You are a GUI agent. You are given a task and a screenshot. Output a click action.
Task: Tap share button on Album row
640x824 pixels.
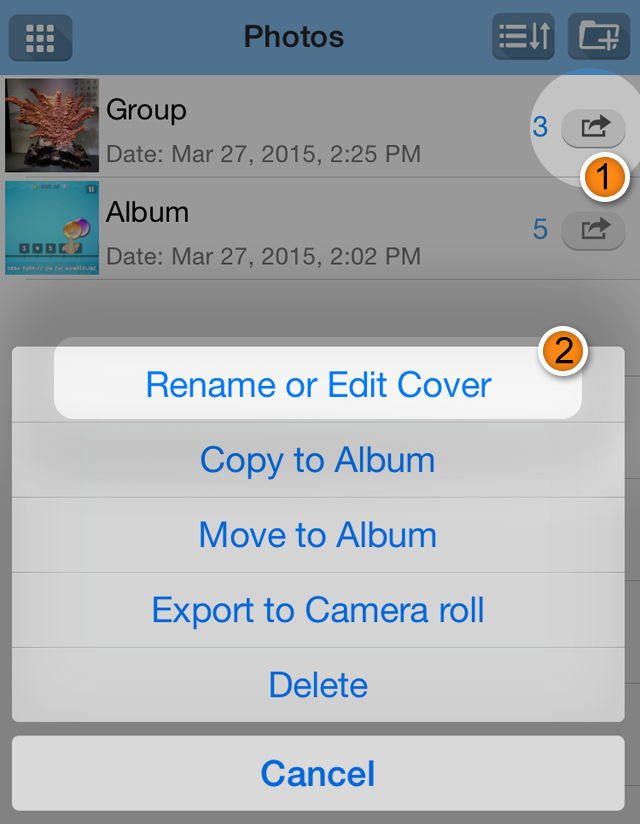(593, 230)
